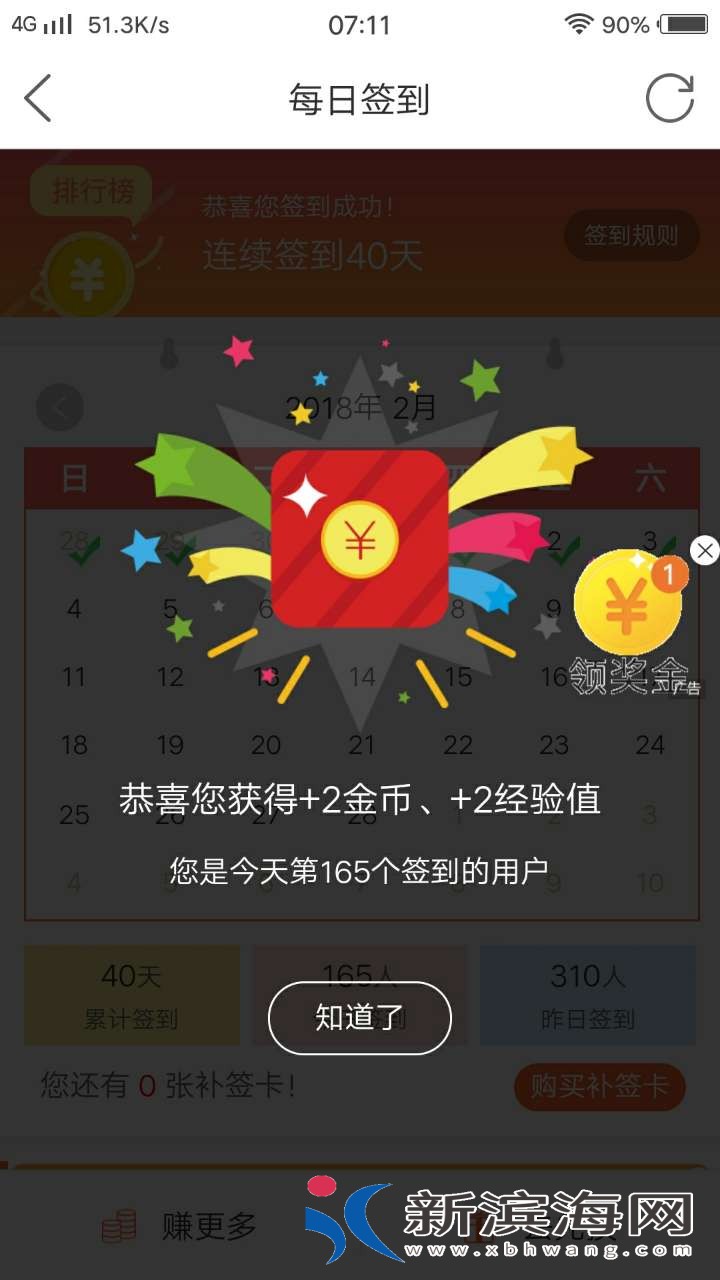View the 签到规则 sign-in rules
This screenshot has height=1280, width=720.
coord(631,236)
